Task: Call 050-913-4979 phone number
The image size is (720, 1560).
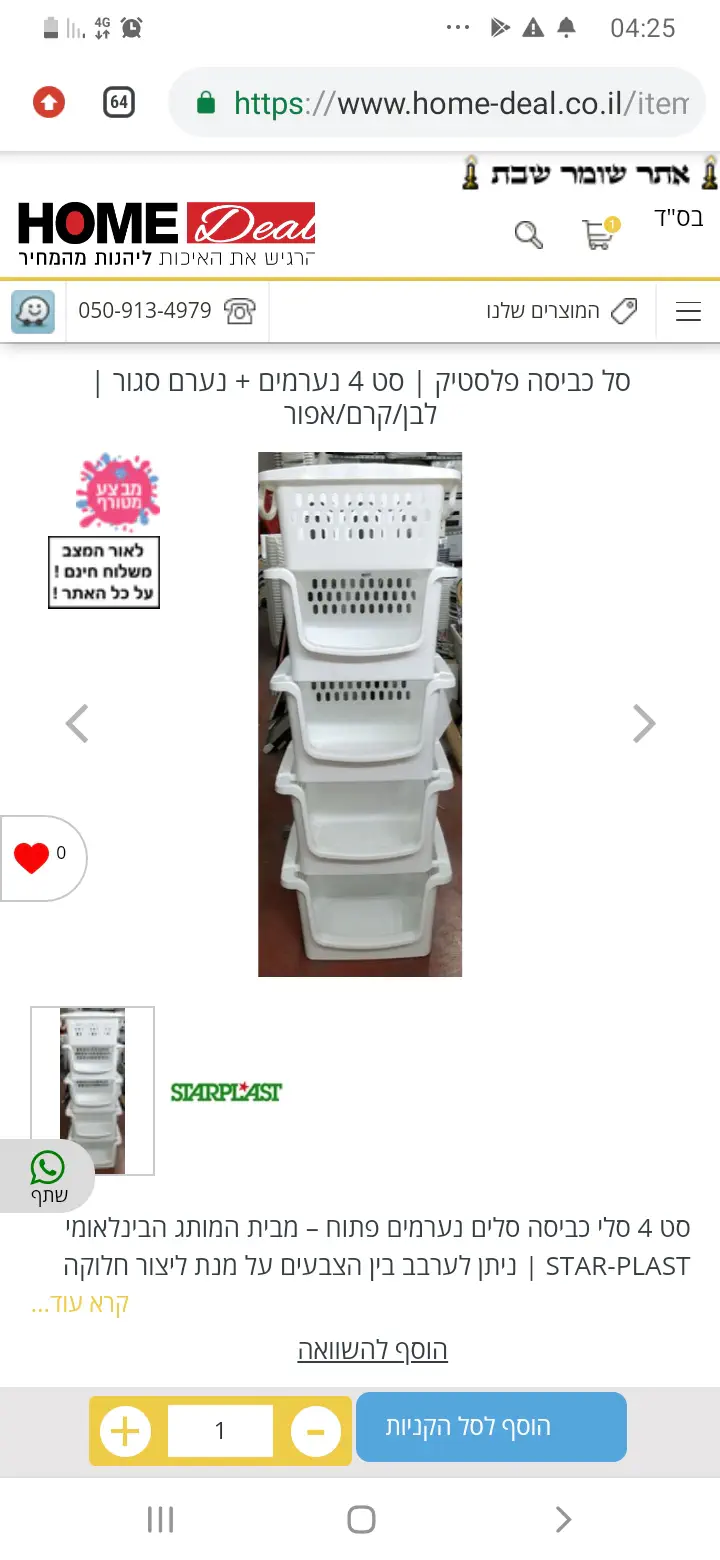Action: (166, 311)
